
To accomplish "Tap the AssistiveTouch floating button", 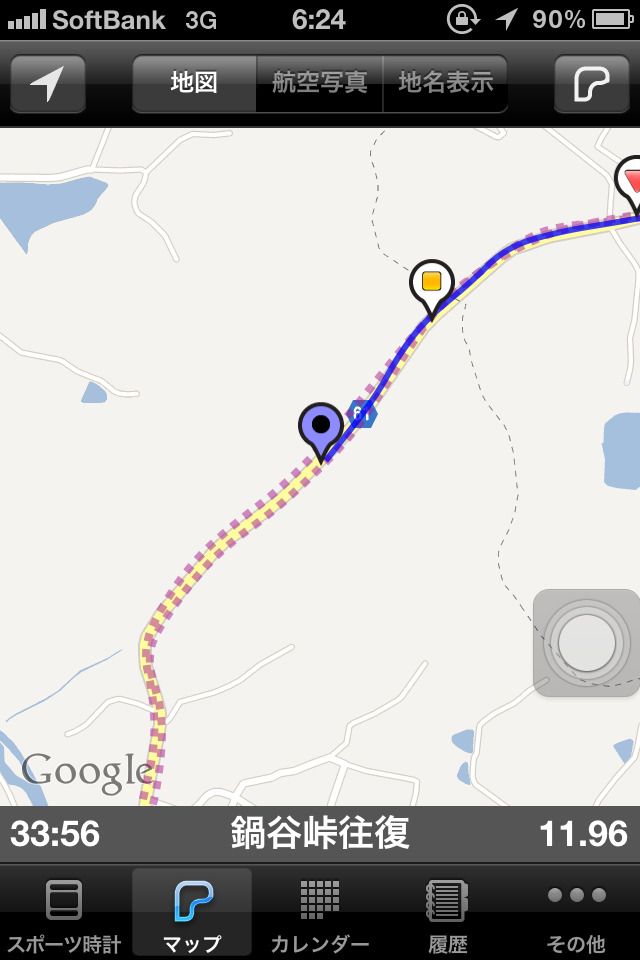I will click(x=586, y=642).
